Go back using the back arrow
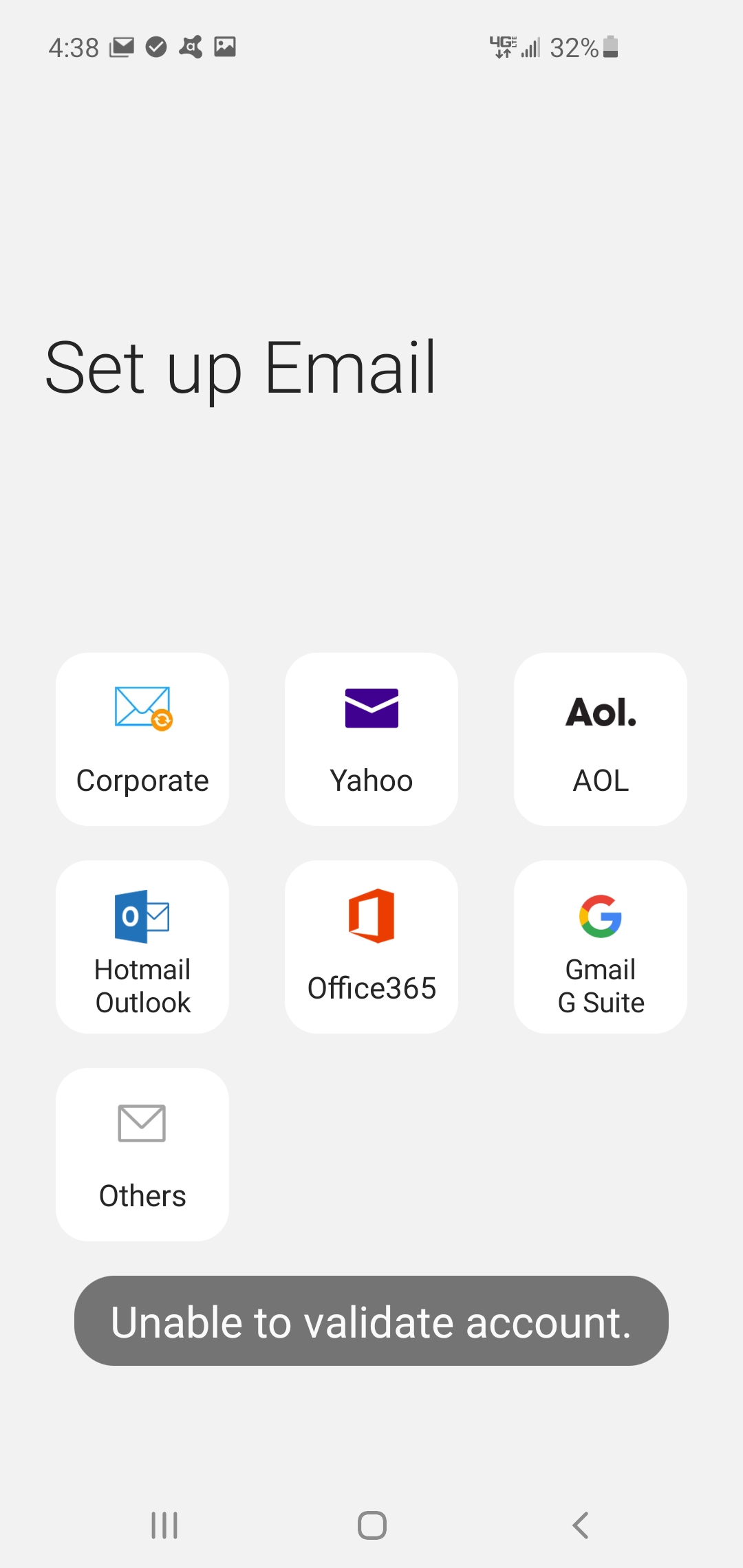743x1568 pixels. [579, 1524]
